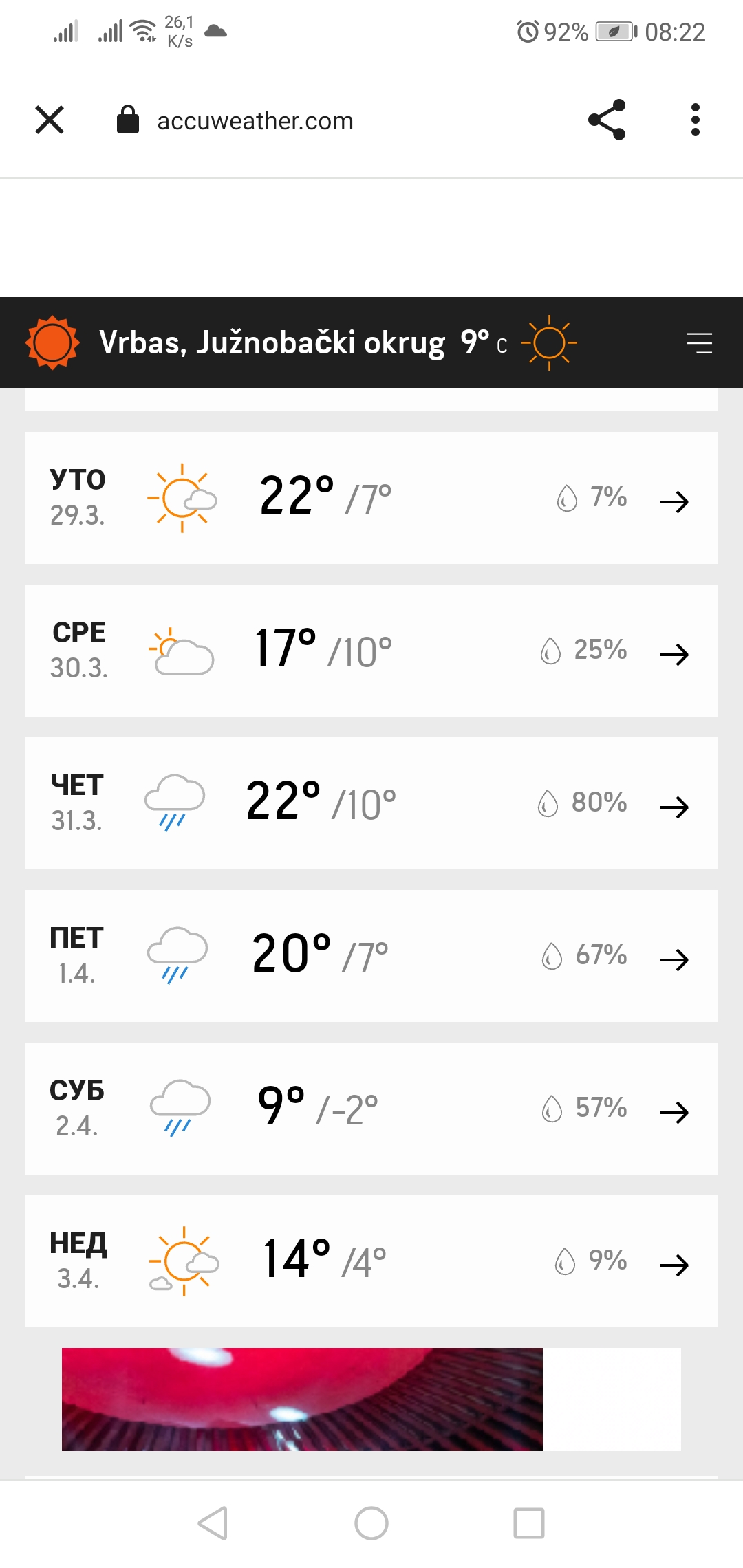743x1568 pixels.
Task: Open the УТО 29.3. forecast
Action: point(371,498)
